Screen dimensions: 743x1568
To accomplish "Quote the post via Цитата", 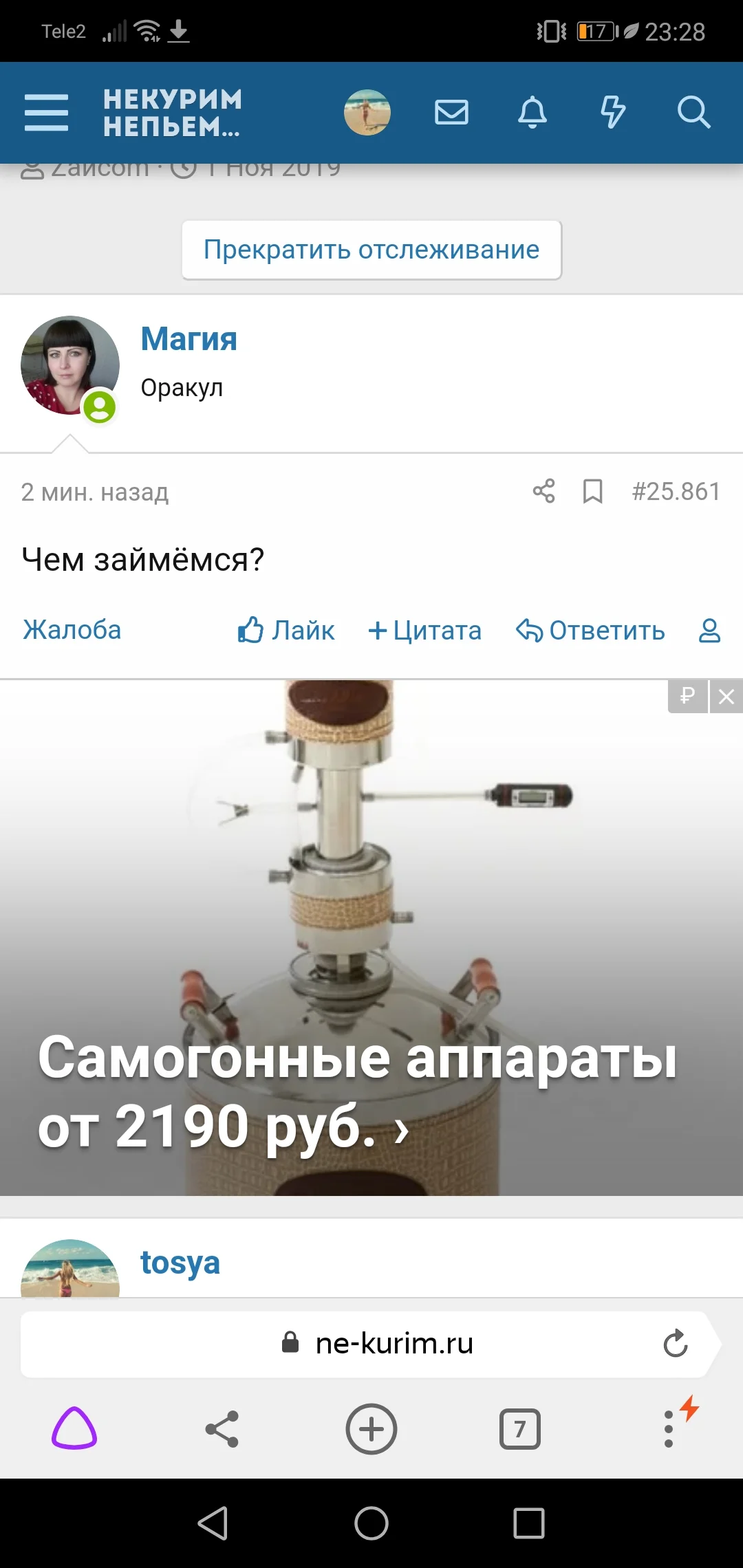I will [424, 631].
